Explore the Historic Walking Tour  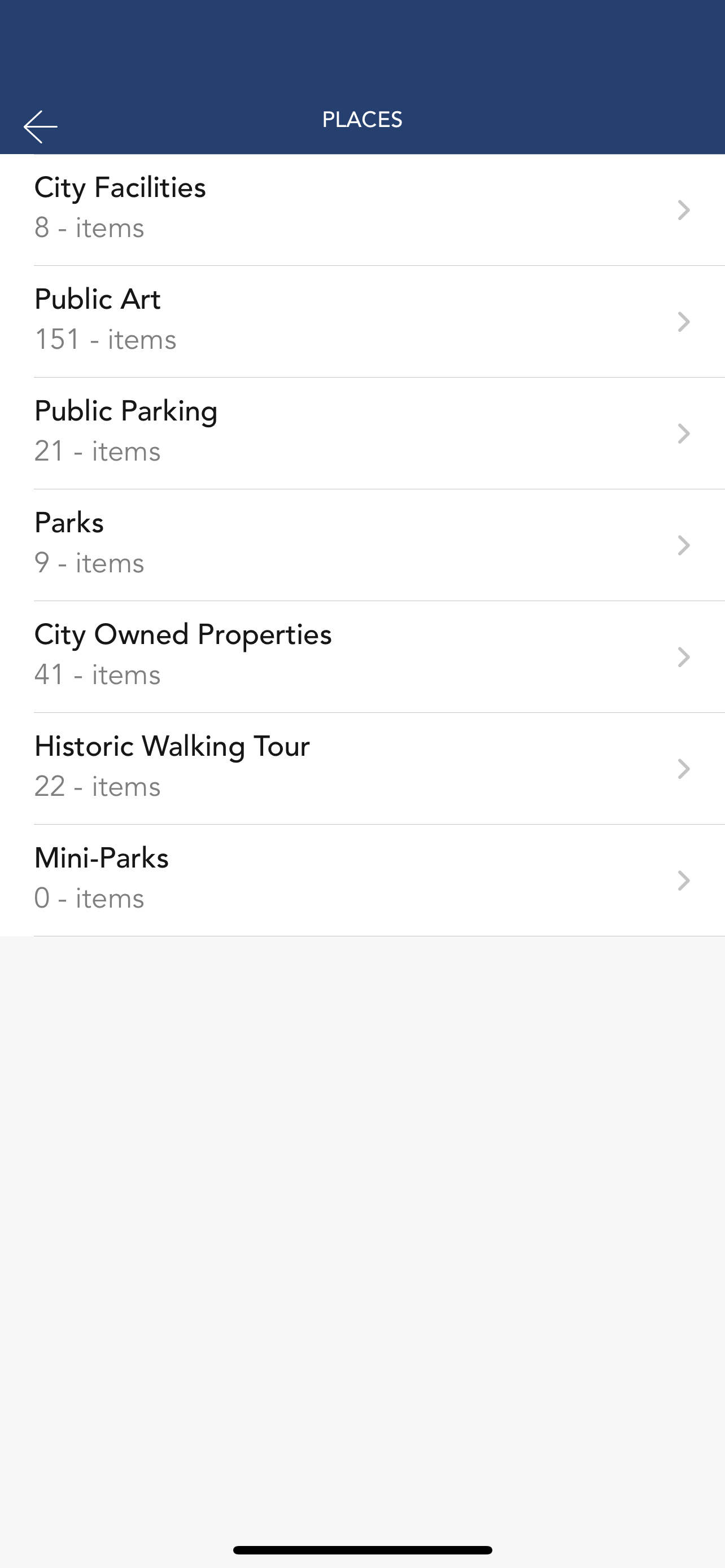(362, 768)
